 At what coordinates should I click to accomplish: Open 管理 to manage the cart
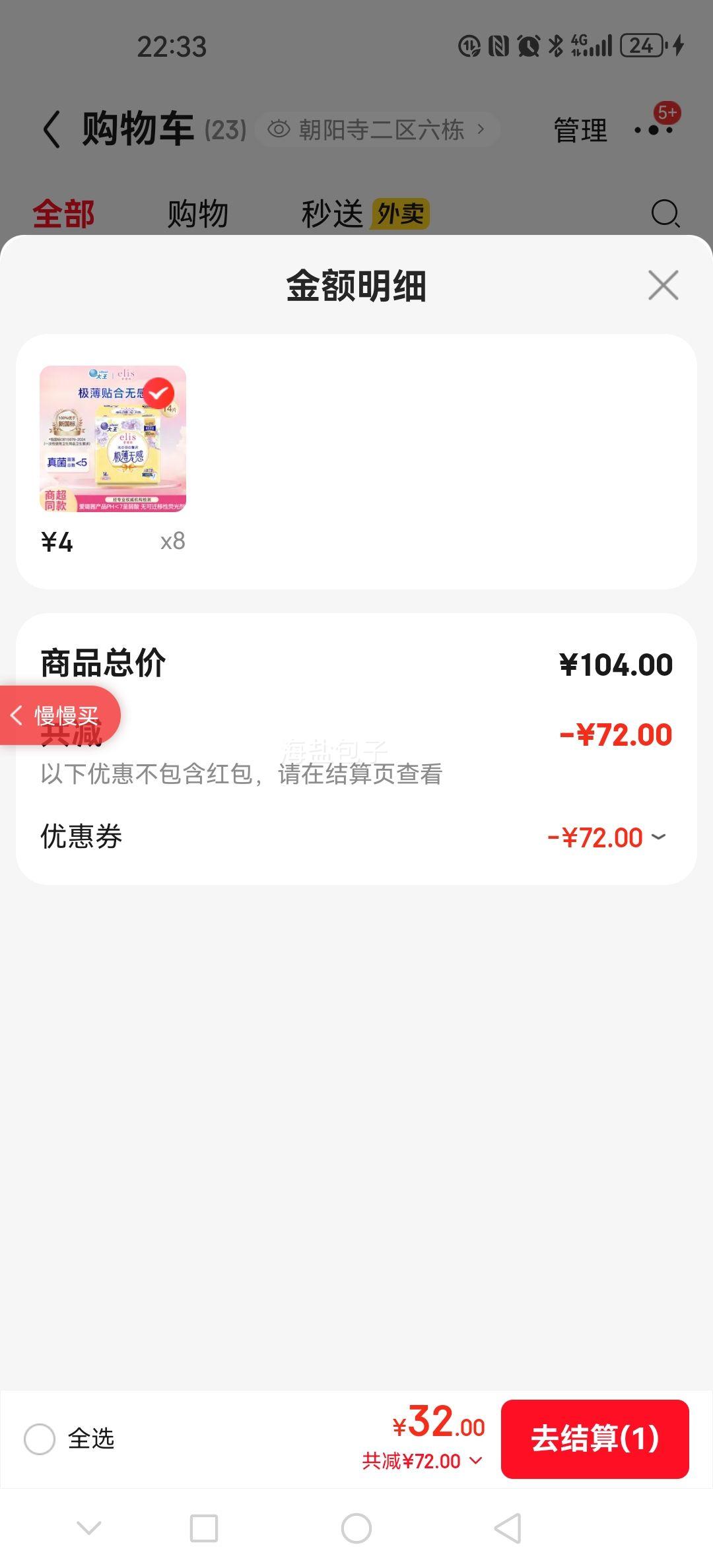(x=580, y=130)
